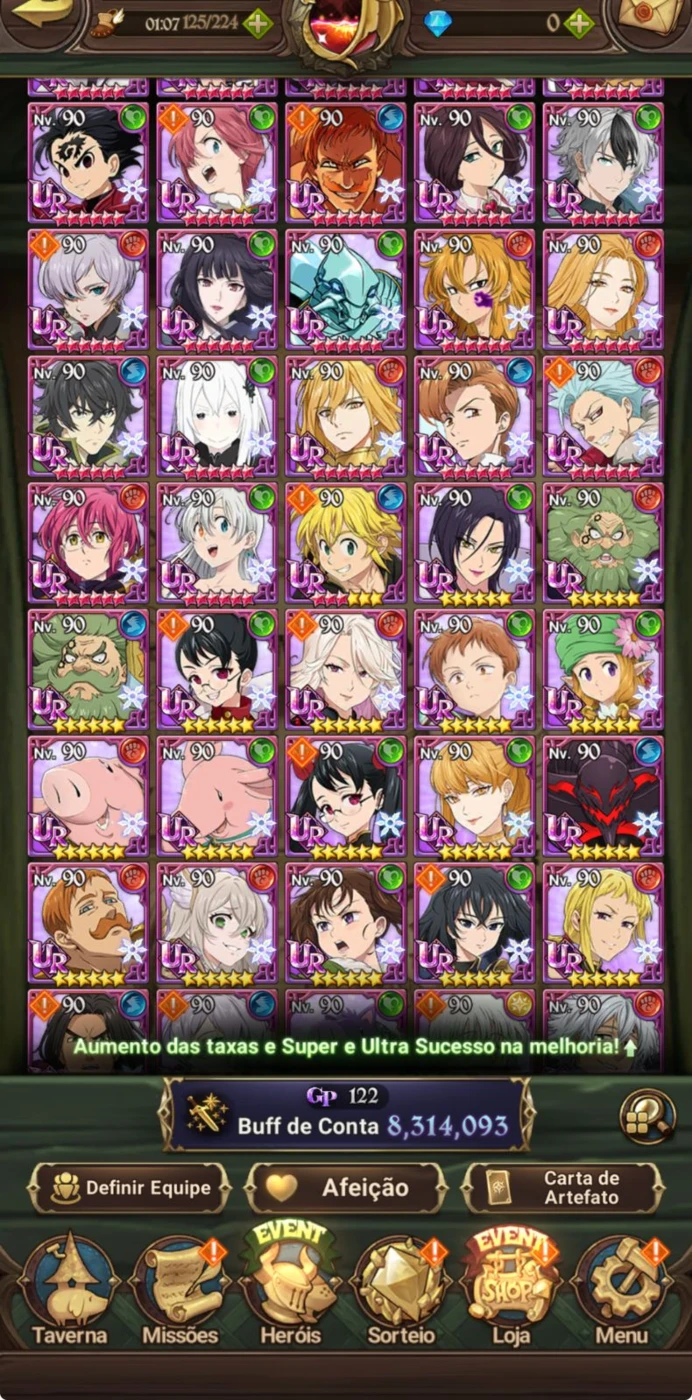Open Carta de Artefato
The height and width of the screenshot is (1400, 692).
coord(562,1188)
